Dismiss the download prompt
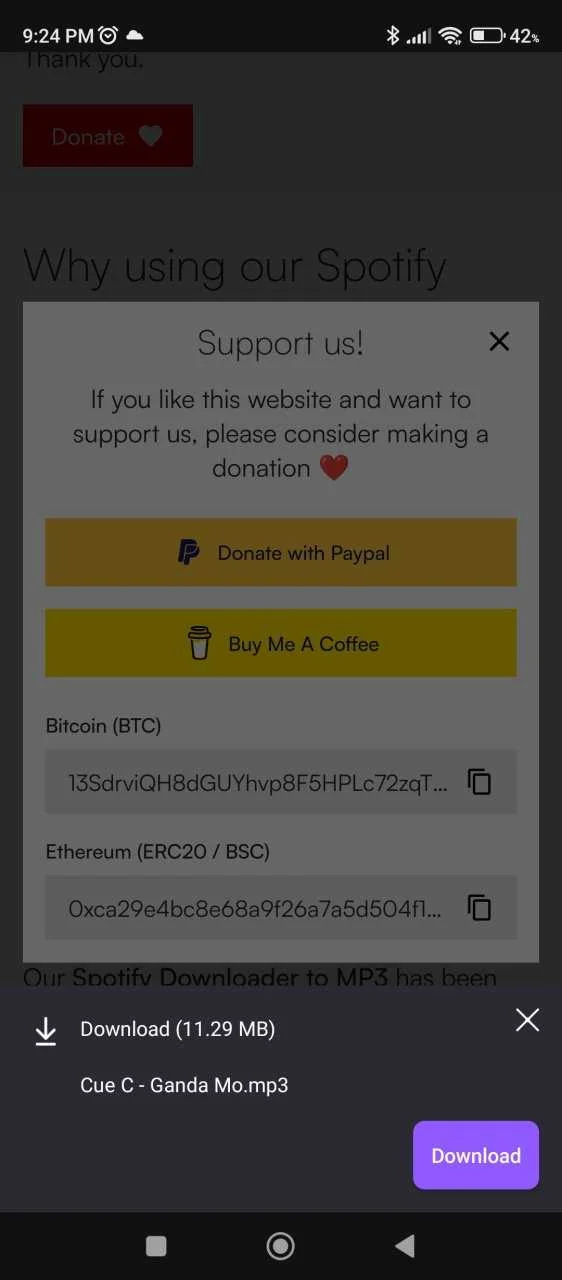The image size is (562, 1280). click(527, 1019)
